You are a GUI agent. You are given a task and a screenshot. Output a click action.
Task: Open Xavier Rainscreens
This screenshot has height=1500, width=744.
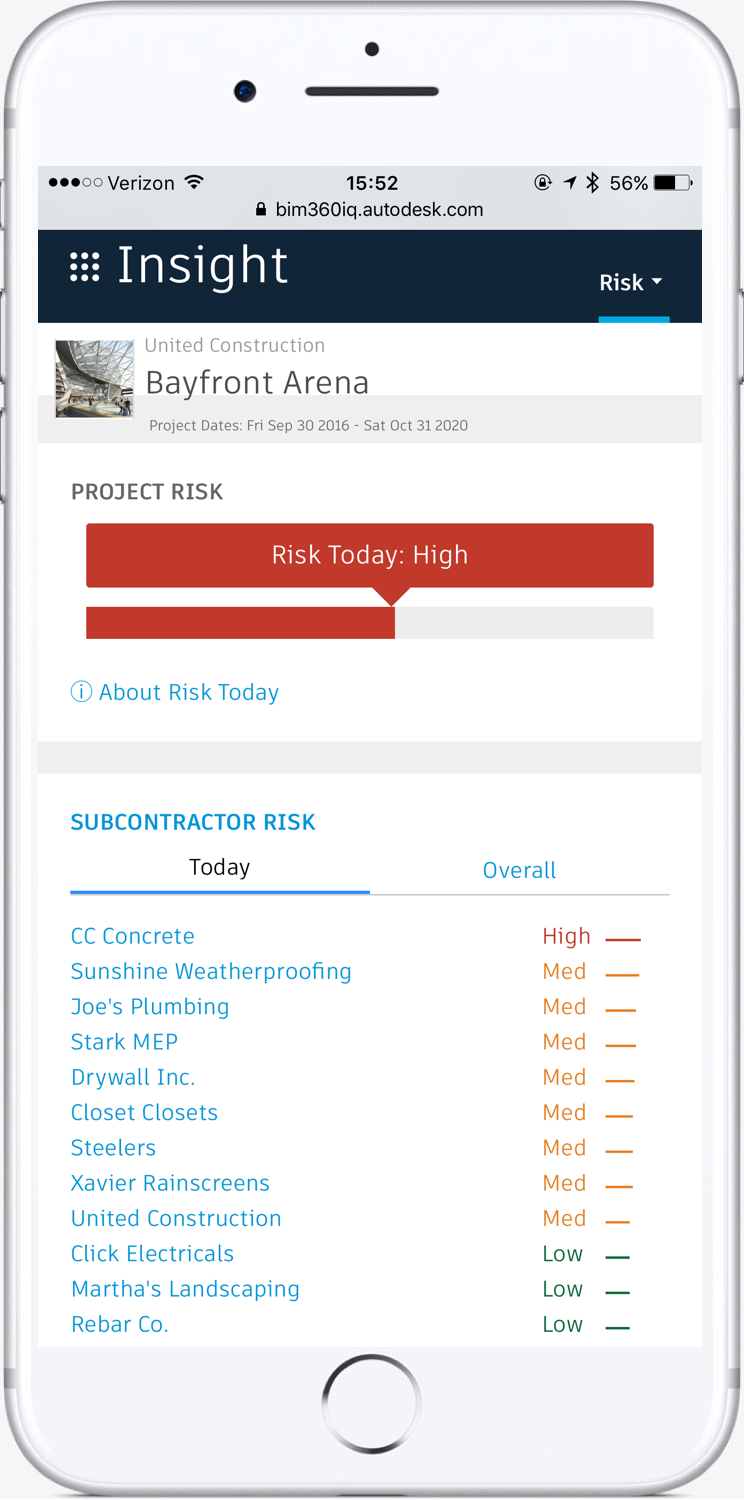170,1183
